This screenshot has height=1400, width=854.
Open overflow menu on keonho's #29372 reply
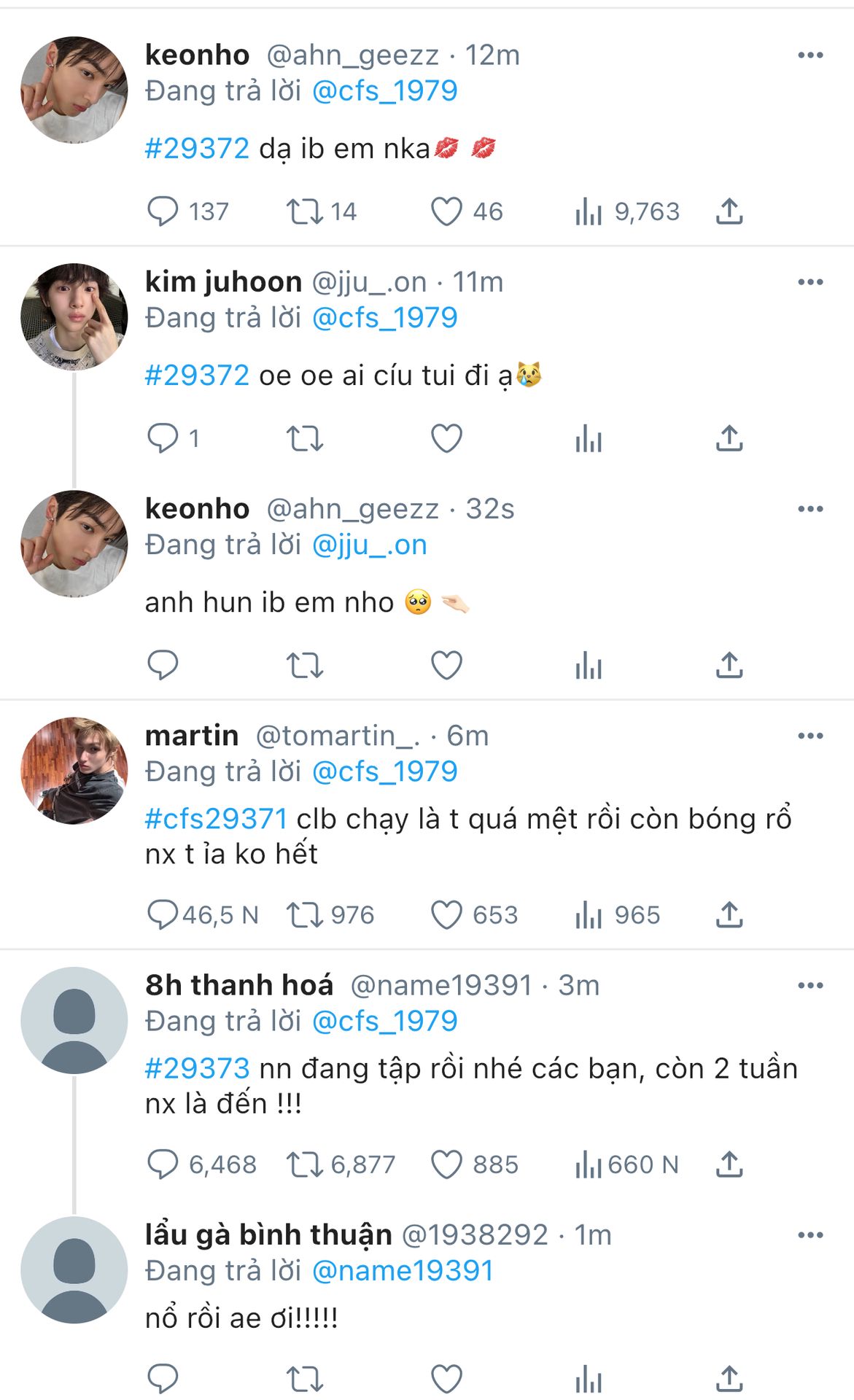[810, 55]
